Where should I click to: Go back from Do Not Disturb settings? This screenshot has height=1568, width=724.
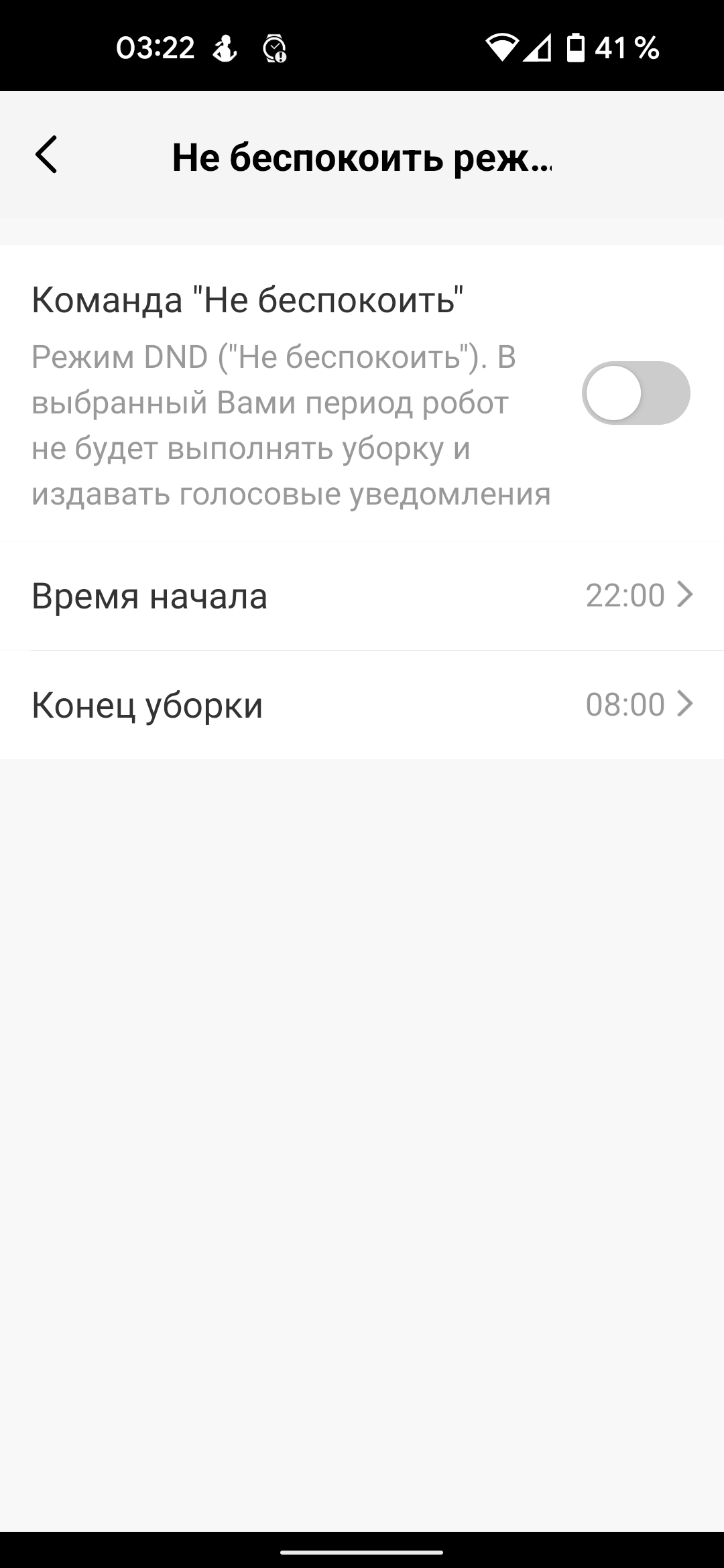46,155
